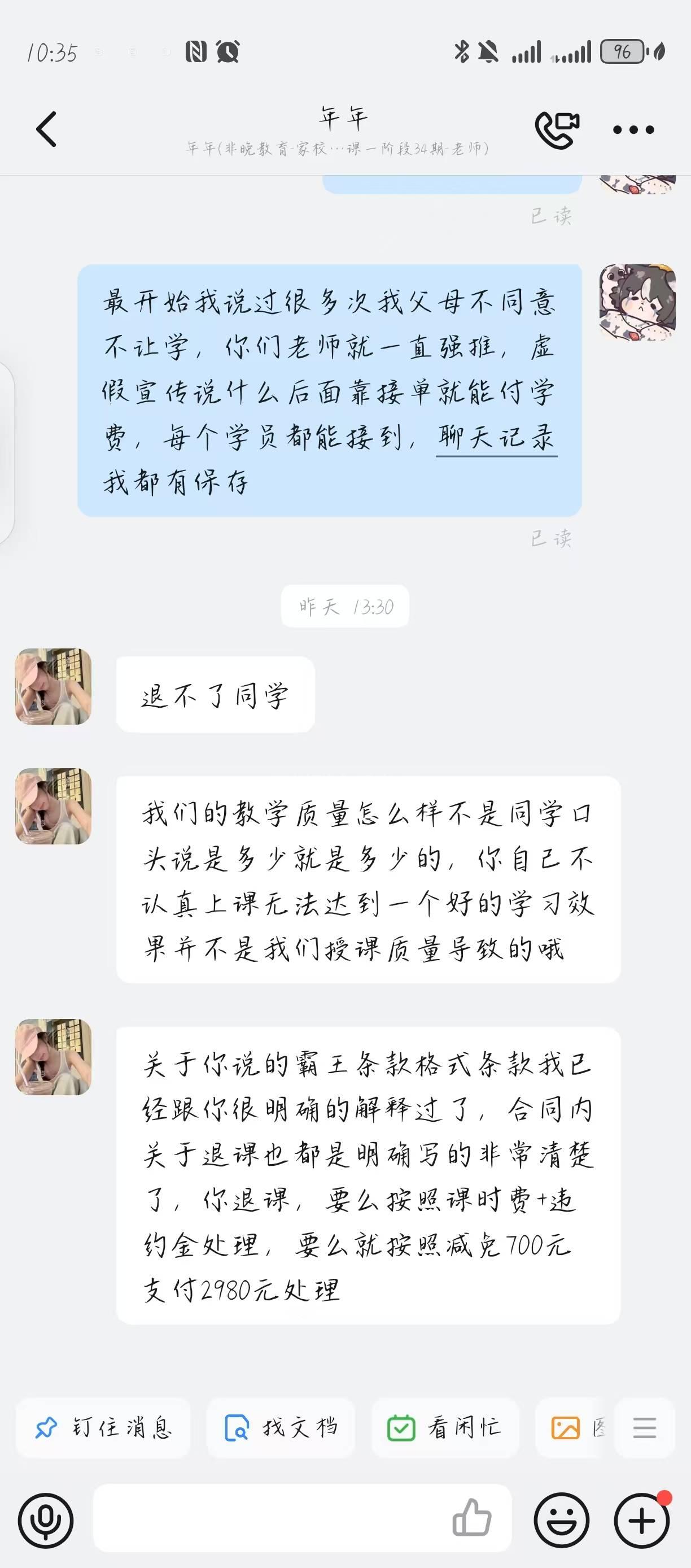The width and height of the screenshot is (691, 1568).
Task: Open the plus attachment panel
Action: pyautogui.click(x=642, y=1520)
